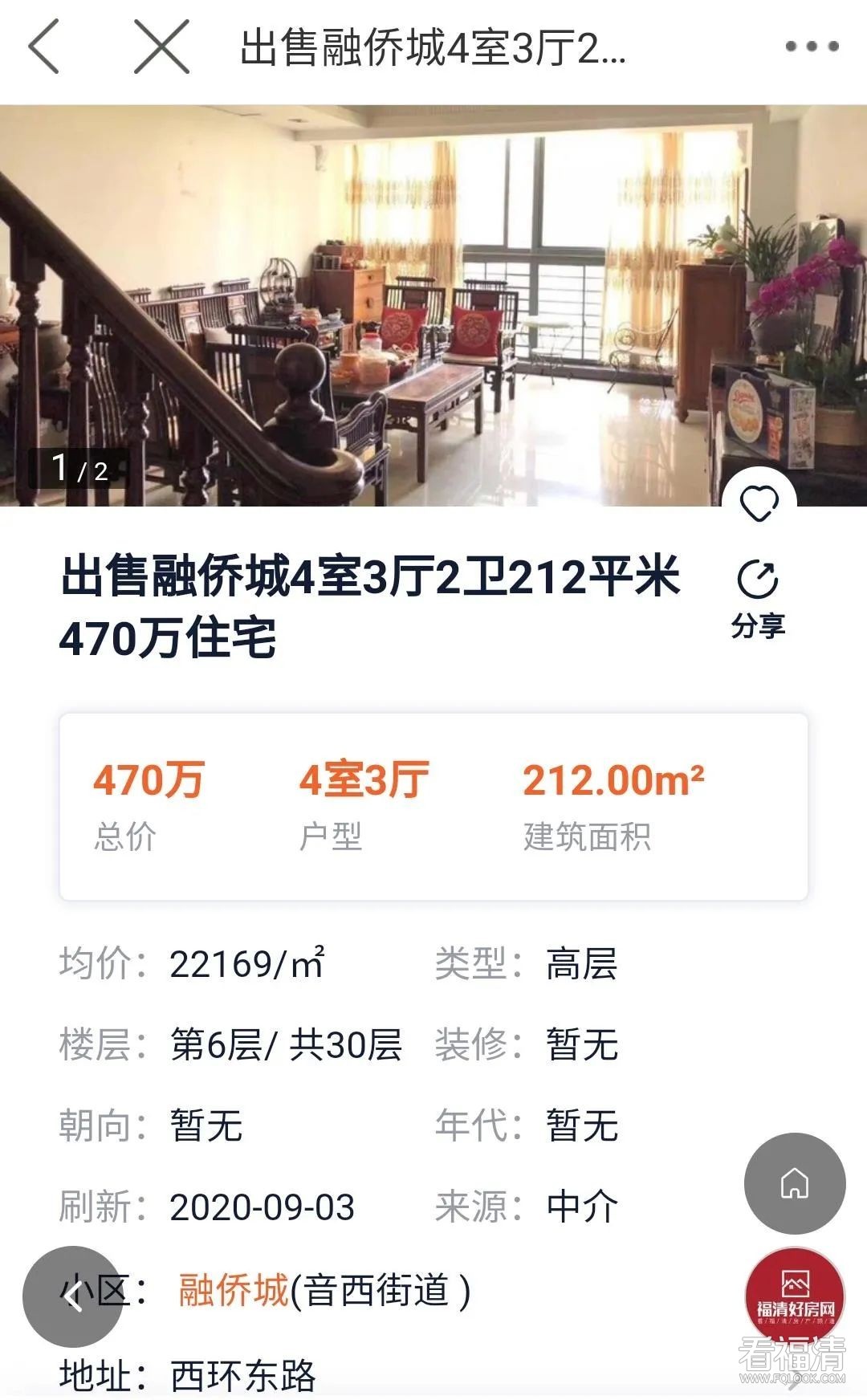867x1400 pixels.
Task: Close the page with the X icon
Action: tap(161, 47)
